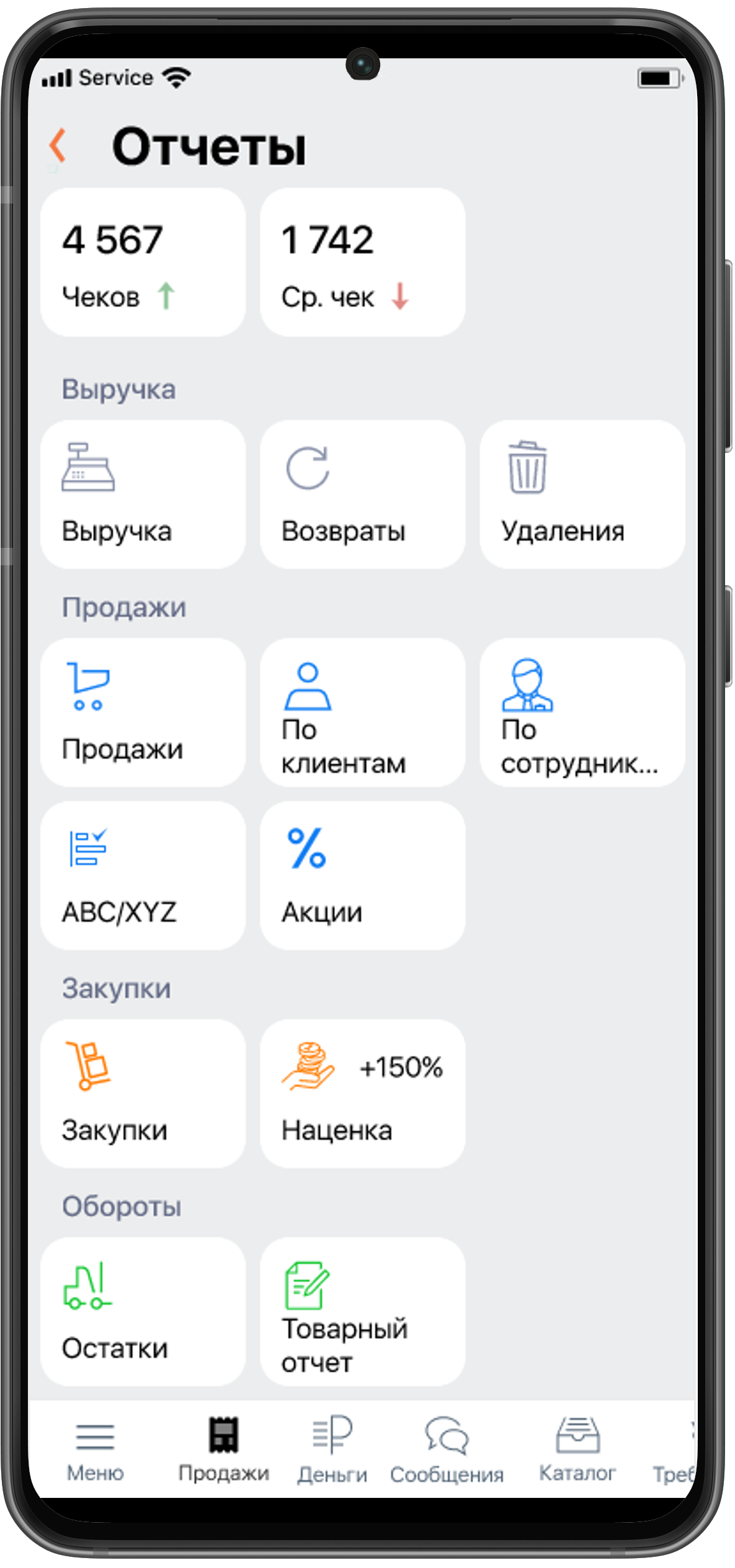This screenshot has height=1568, width=735.
Task: Open the Наценка +150% report
Action: (x=362, y=1093)
